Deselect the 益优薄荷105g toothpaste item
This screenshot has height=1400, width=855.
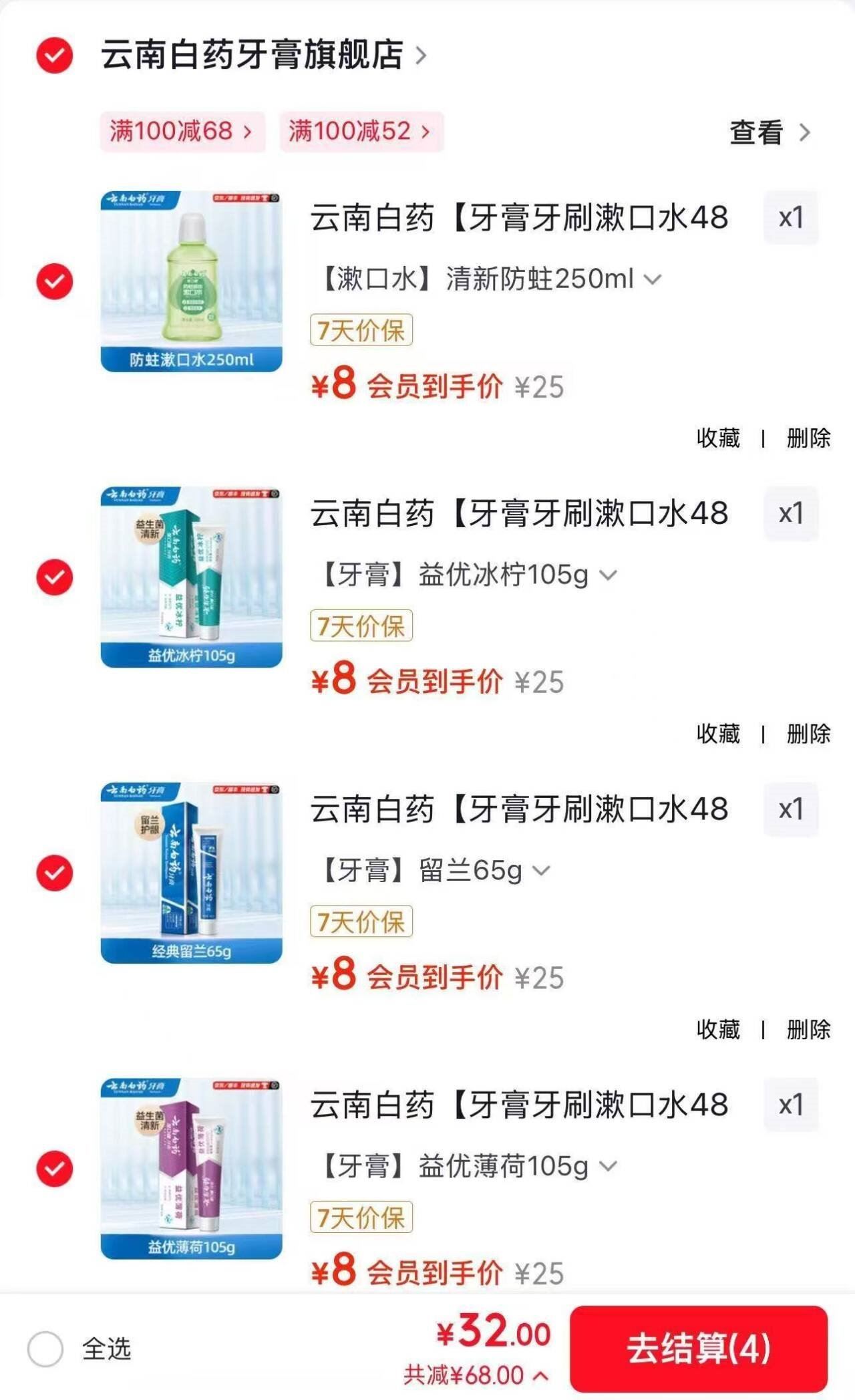55,1169
